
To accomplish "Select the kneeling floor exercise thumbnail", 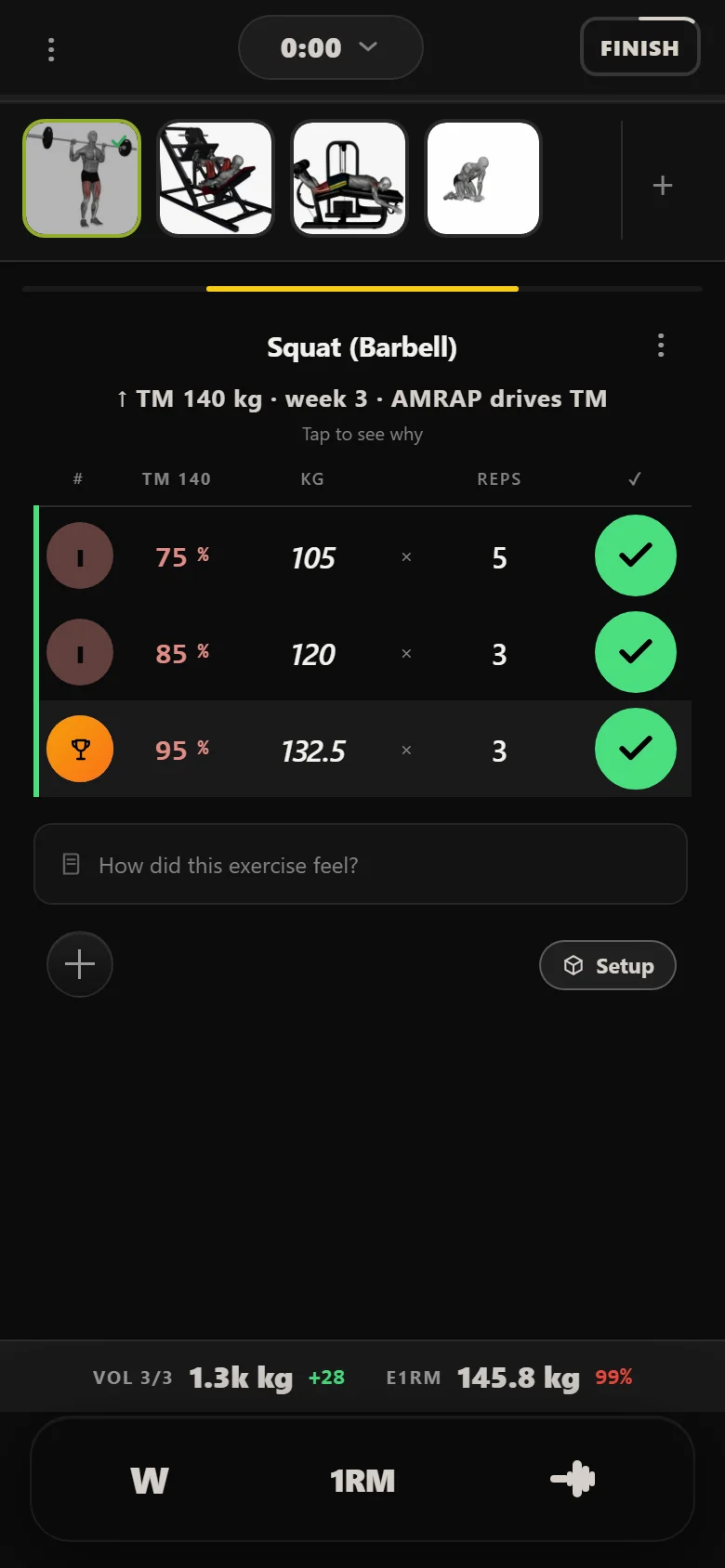I will [x=483, y=178].
